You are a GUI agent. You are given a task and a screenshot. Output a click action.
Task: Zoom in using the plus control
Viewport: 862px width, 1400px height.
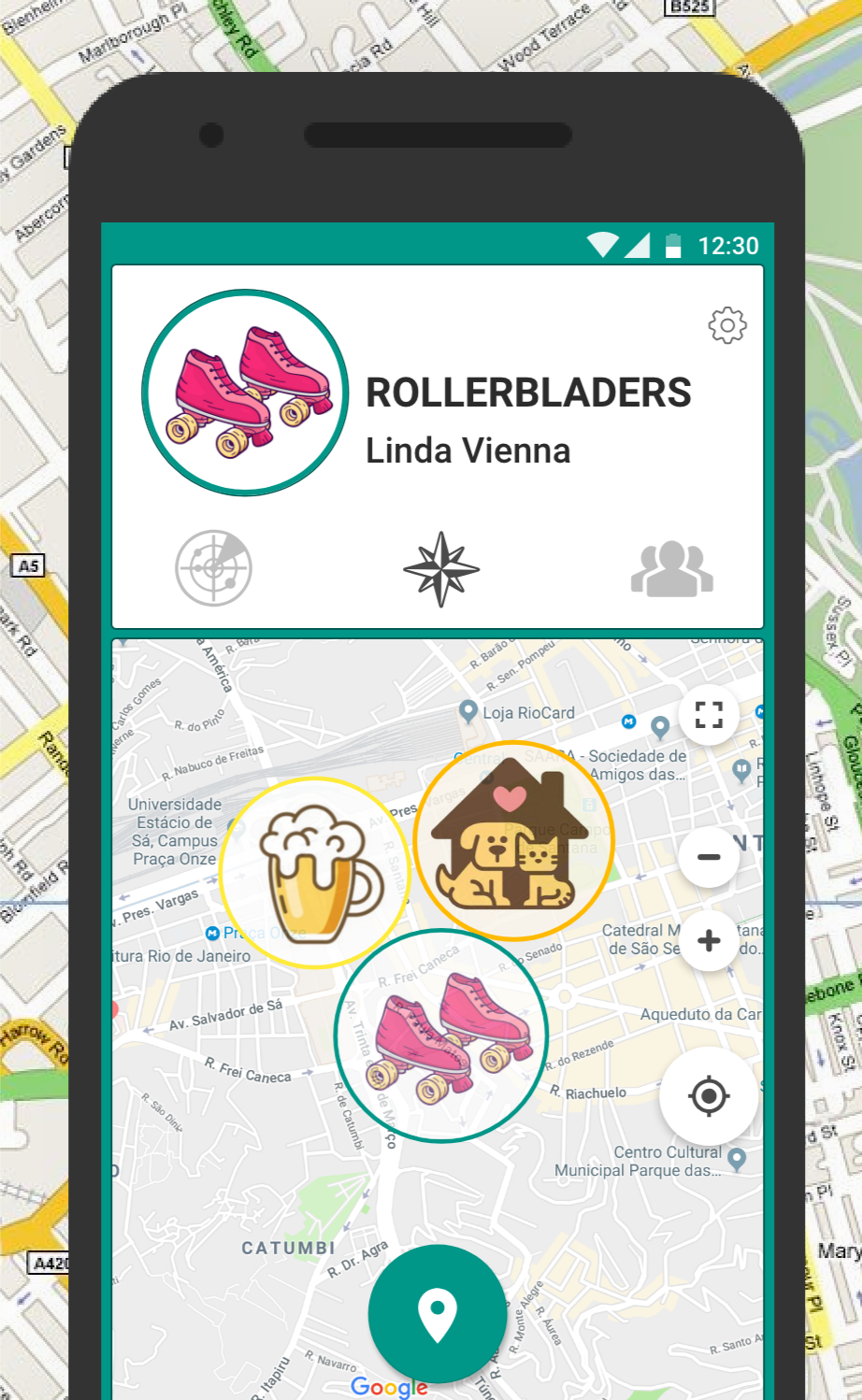[709, 941]
